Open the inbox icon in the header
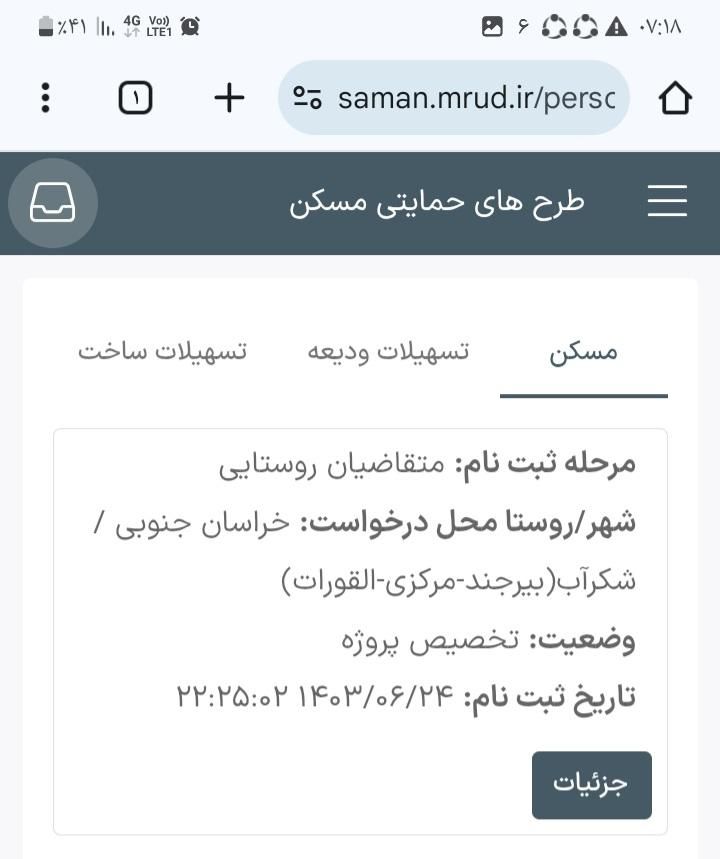720x859 pixels. point(53,203)
